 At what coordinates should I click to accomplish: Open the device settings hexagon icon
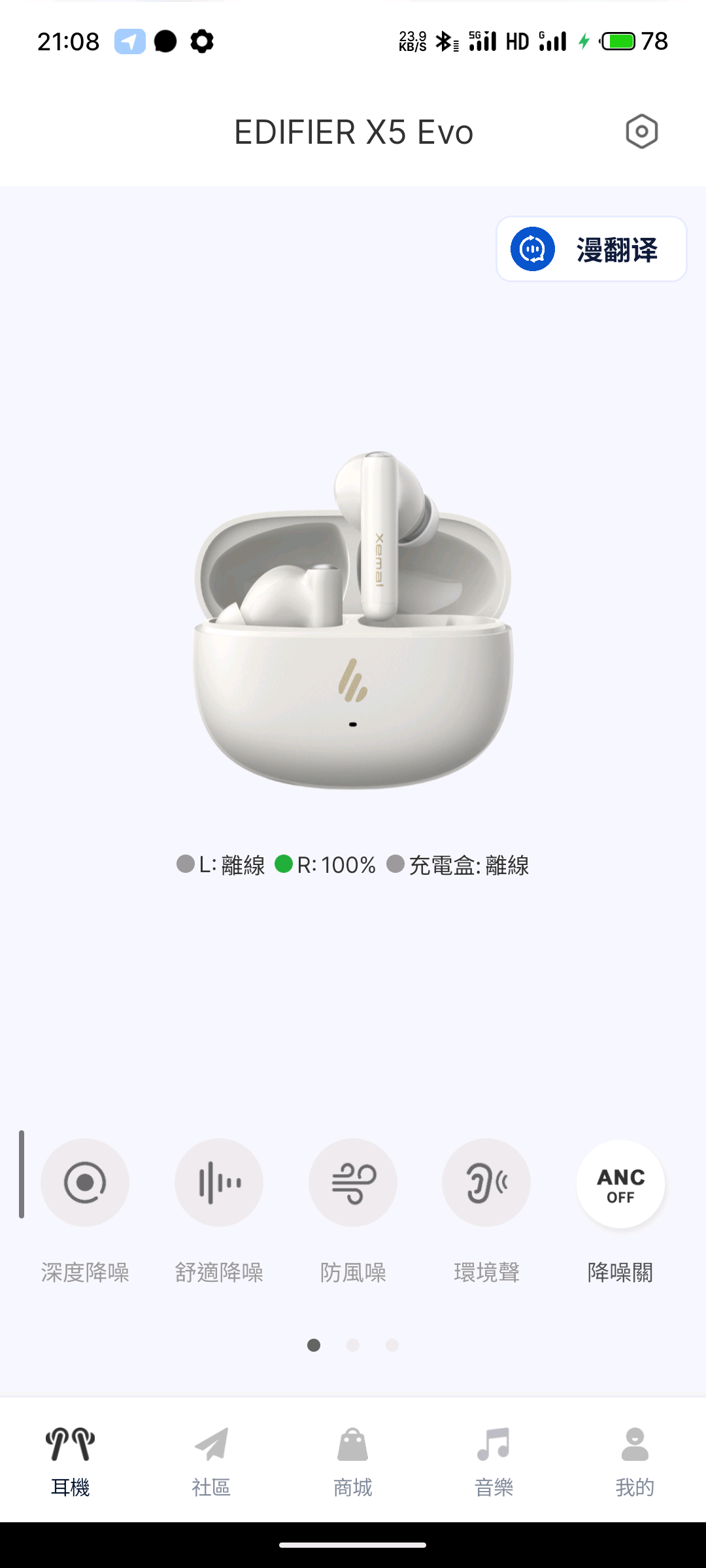[x=641, y=132]
